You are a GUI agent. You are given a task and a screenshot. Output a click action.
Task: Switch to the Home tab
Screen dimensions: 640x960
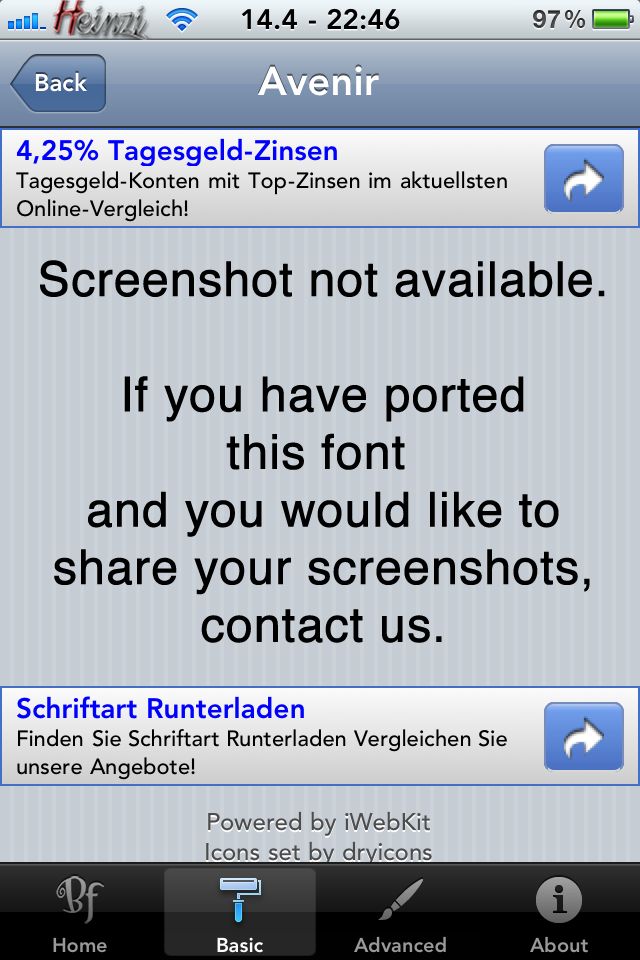pyautogui.click(x=79, y=912)
